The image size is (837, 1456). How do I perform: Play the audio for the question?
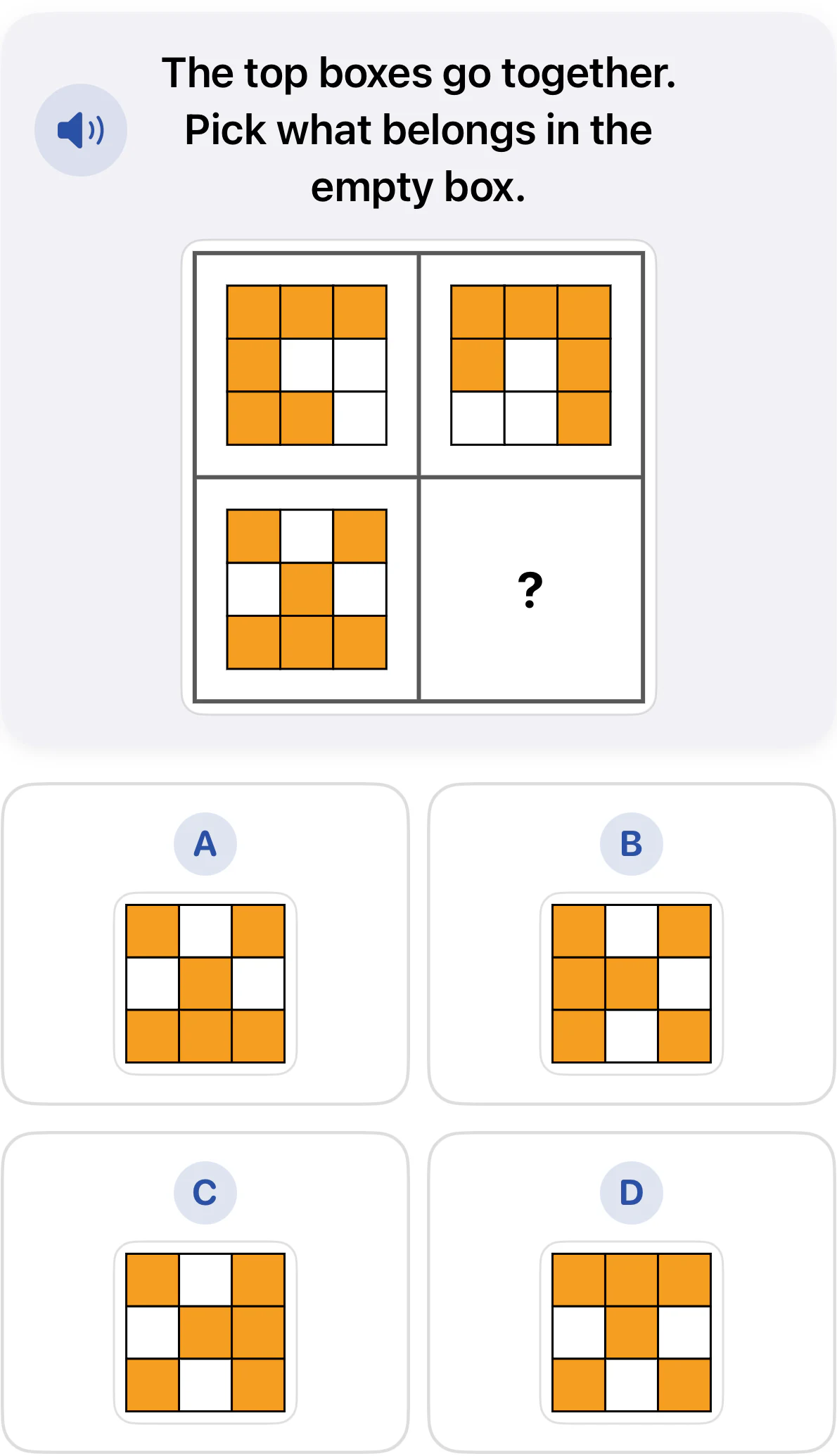point(81,130)
